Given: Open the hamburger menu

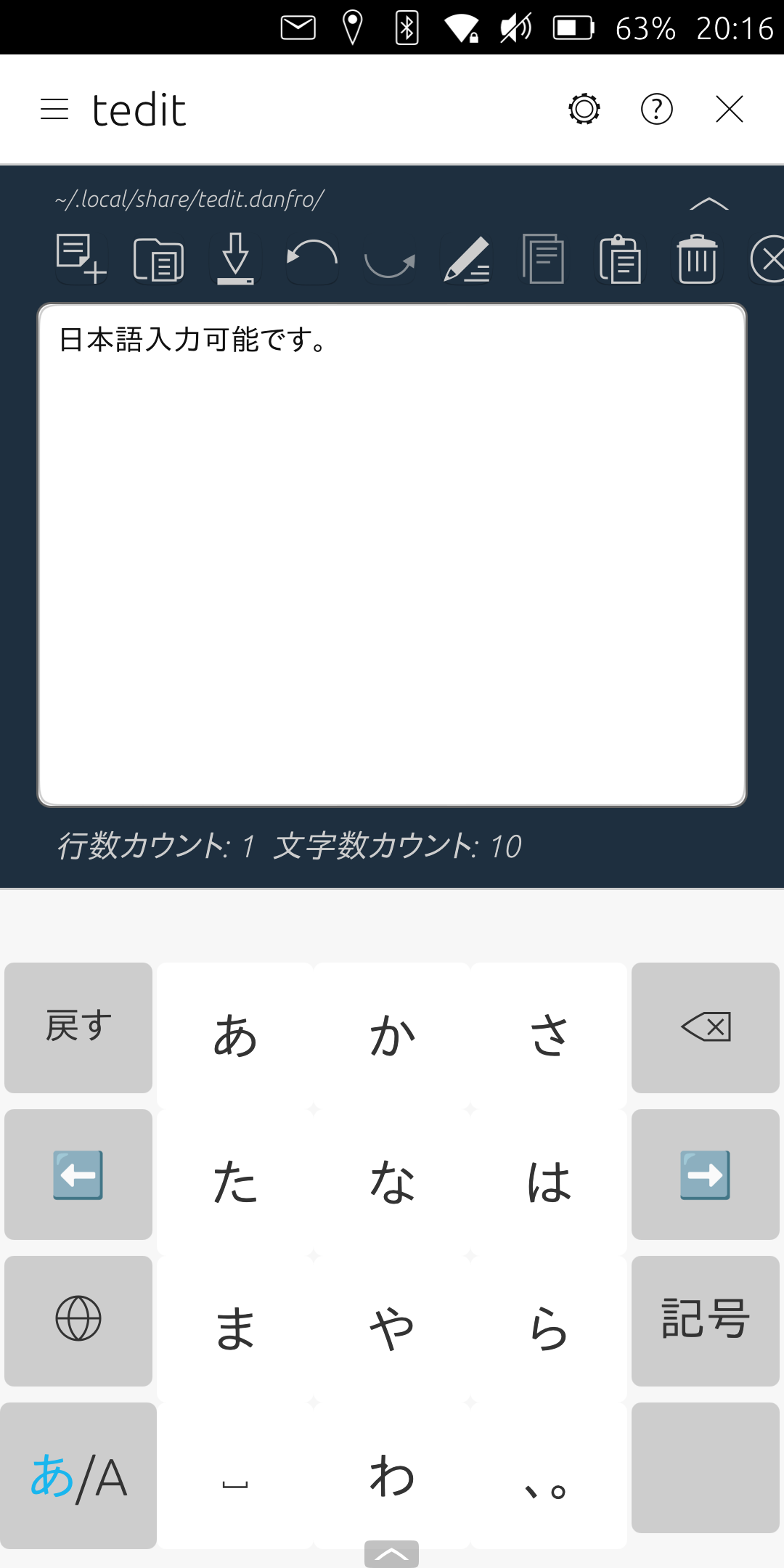Looking at the screenshot, I should point(54,110).
